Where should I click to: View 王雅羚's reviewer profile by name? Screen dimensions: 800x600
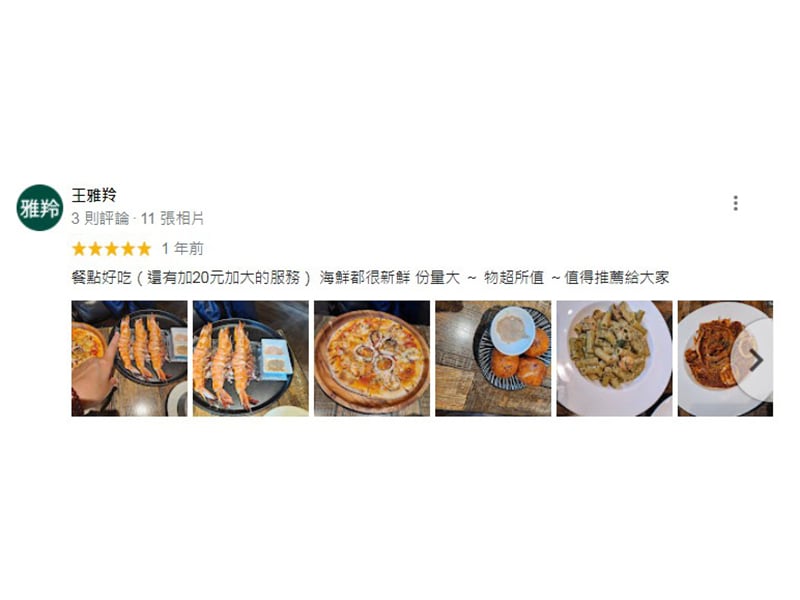94,195
